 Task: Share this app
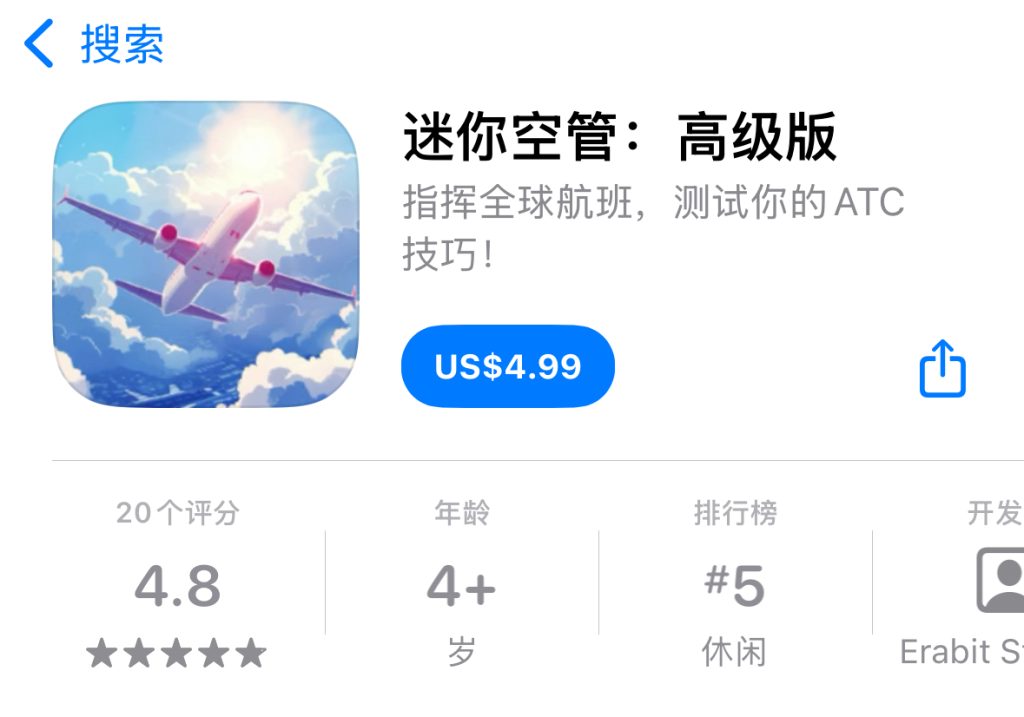(x=942, y=368)
